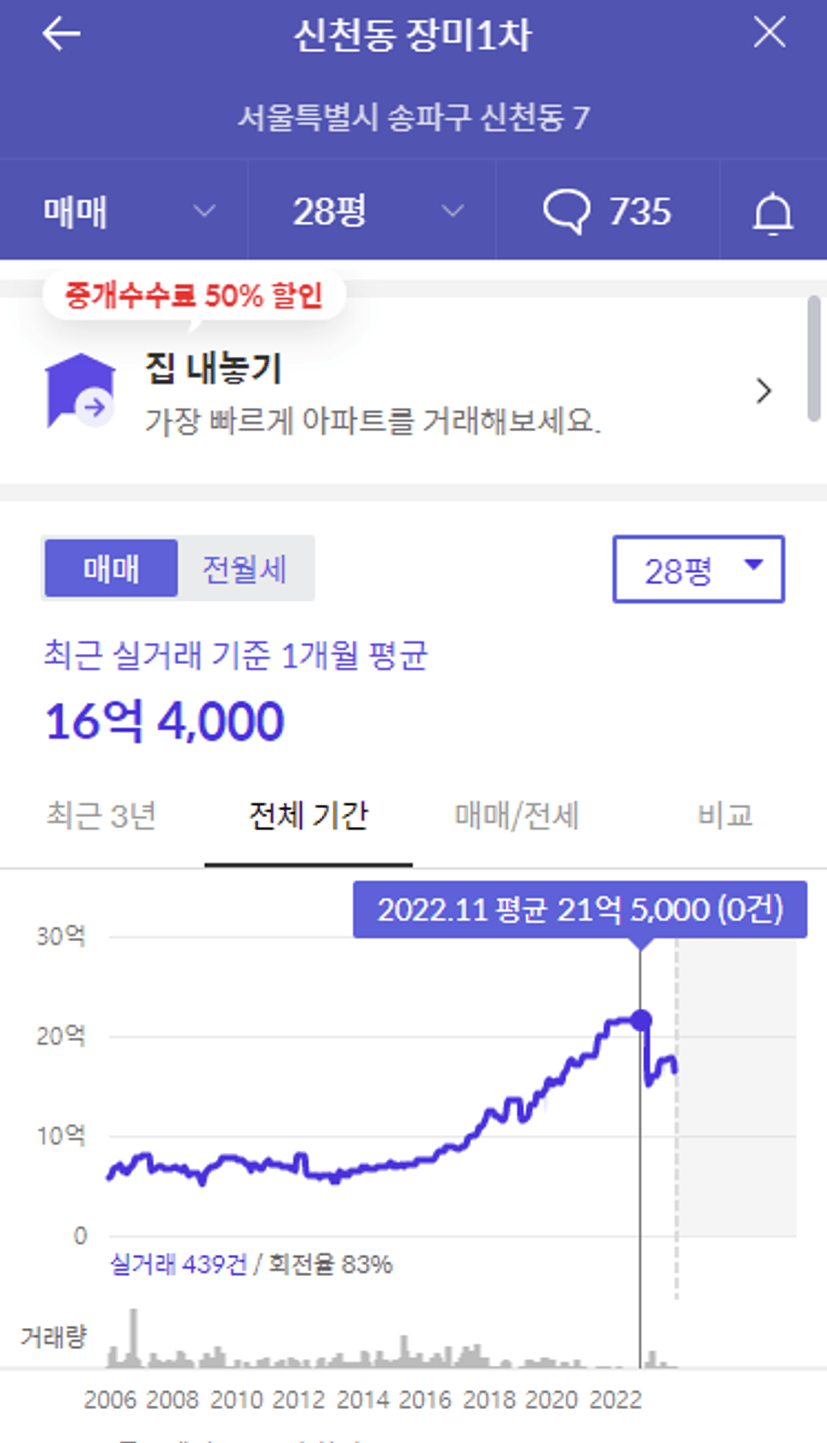Select the 전체 기간 tab
Image resolution: width=827 pixels, height=1443 pixels.
[308, 815]
